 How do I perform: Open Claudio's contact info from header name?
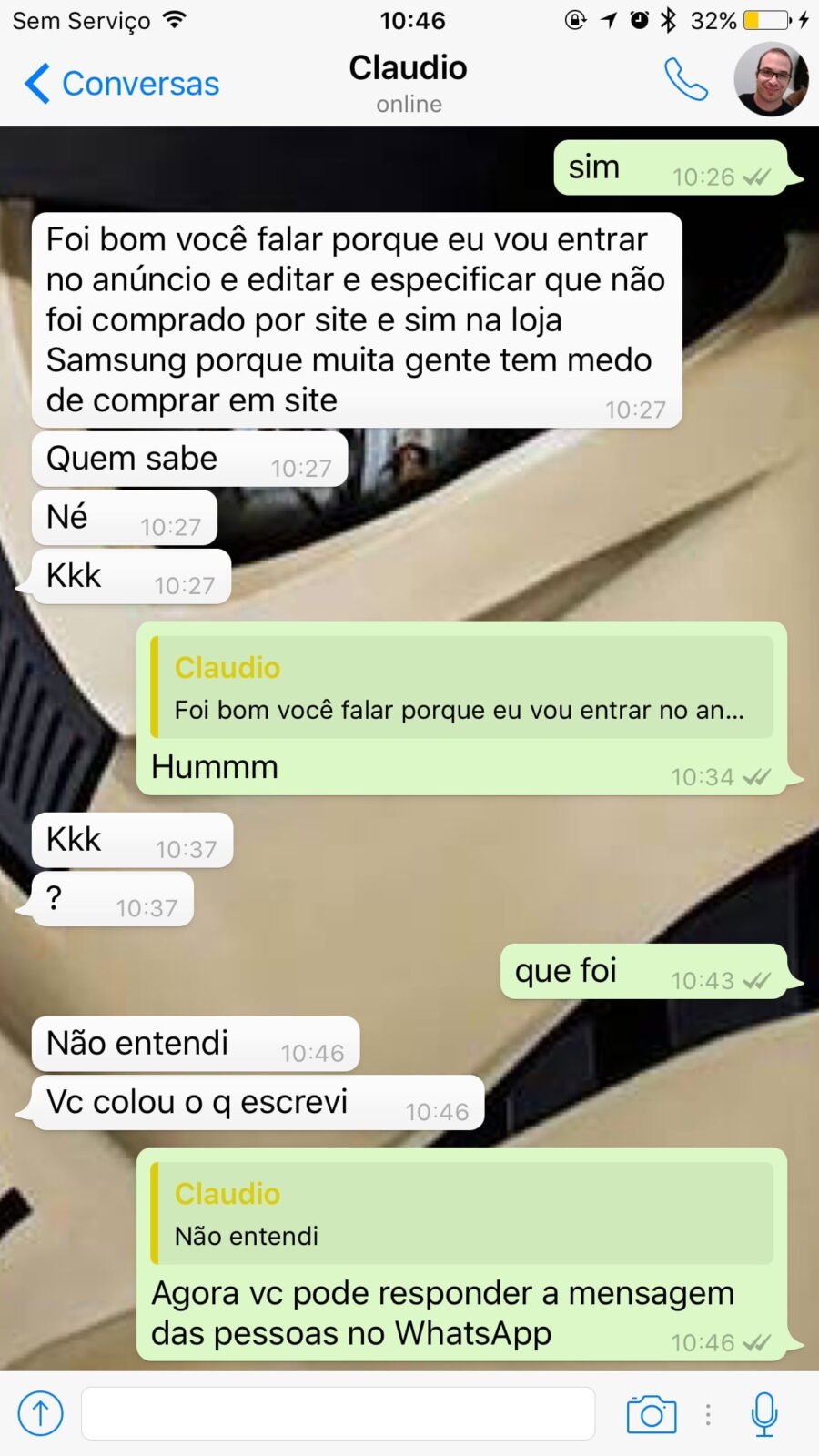[x=409, y=82]
